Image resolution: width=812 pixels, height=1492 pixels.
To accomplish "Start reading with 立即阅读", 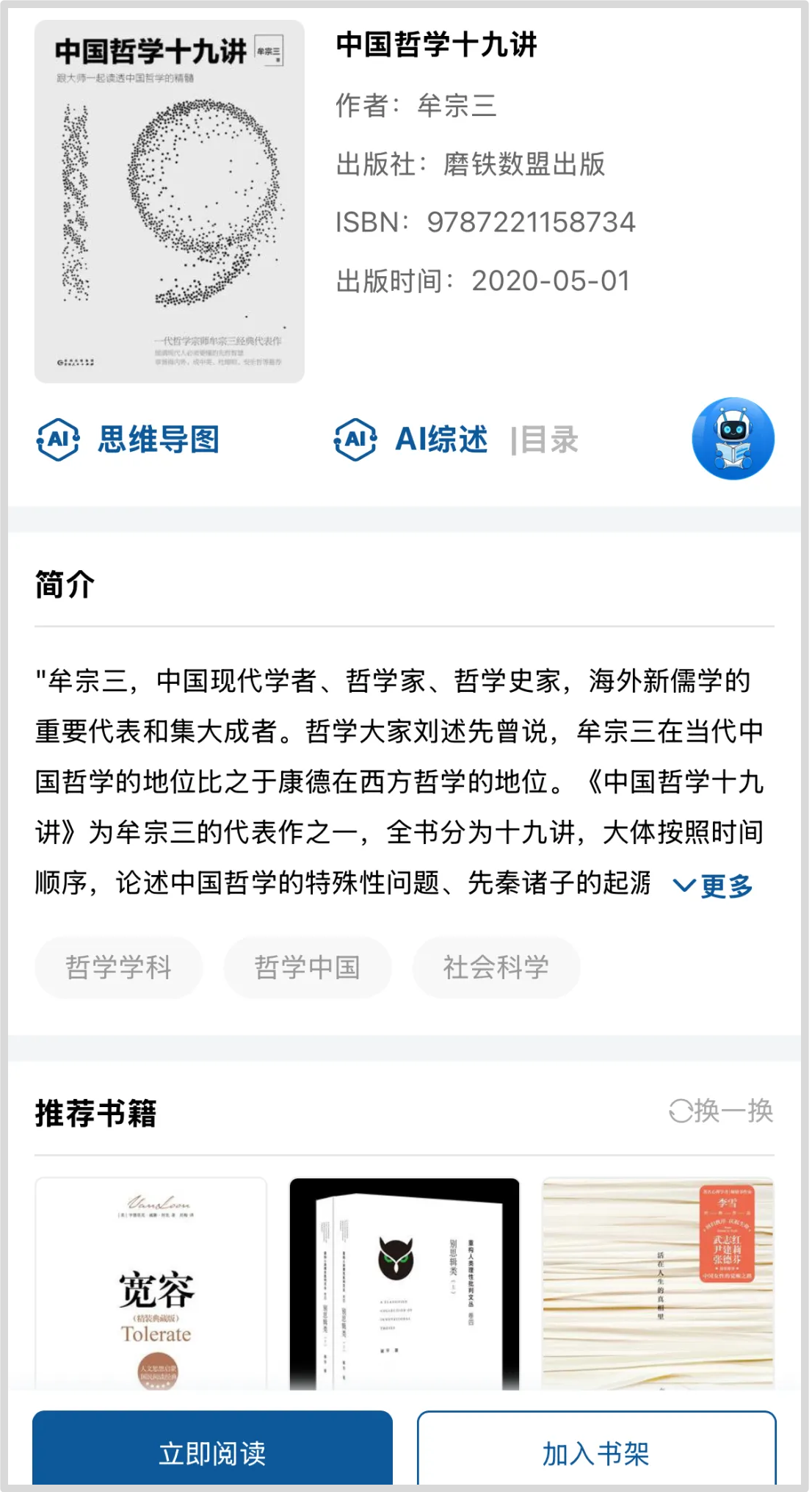I will pos(212,1453).
